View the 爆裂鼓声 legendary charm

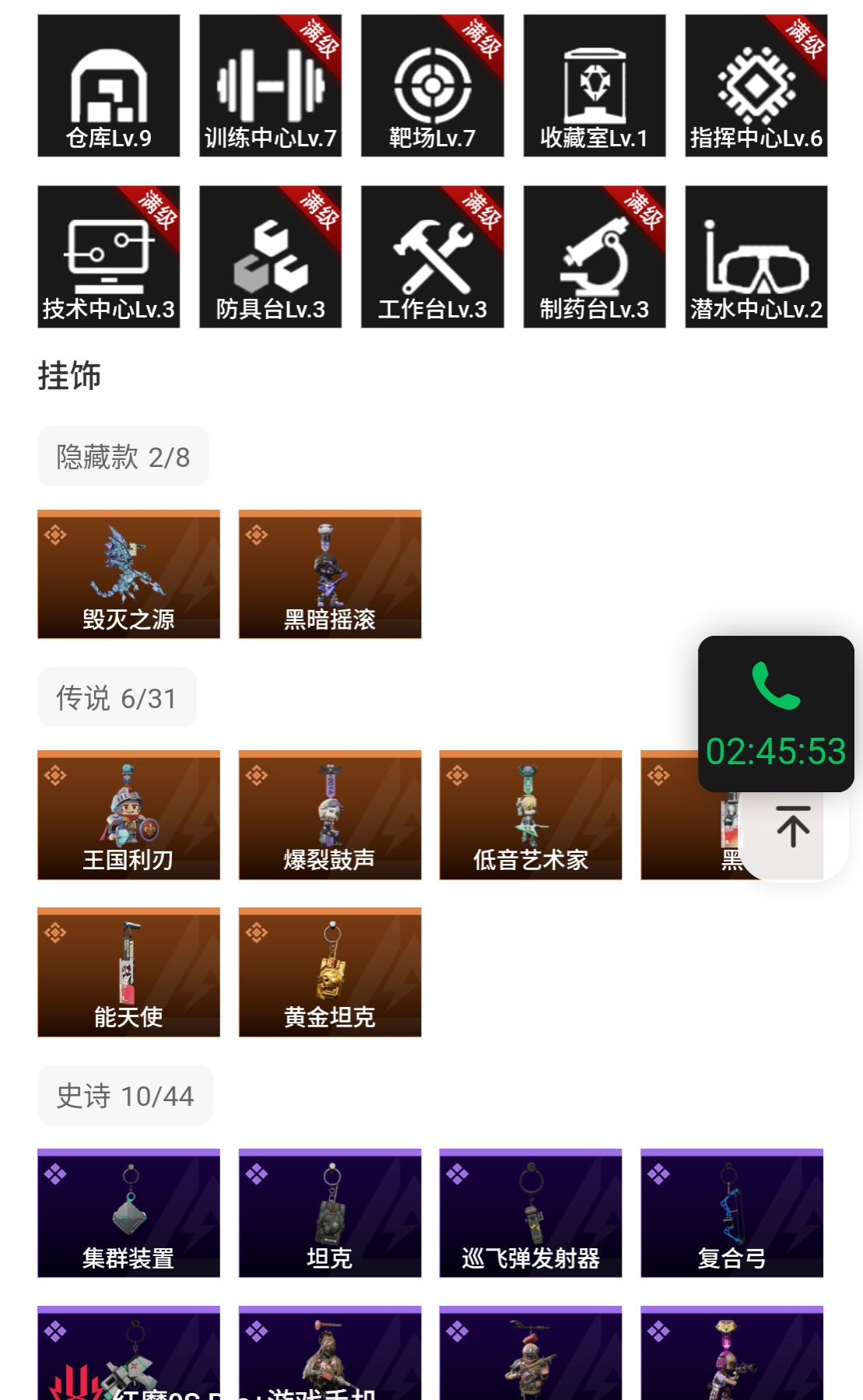329,815
